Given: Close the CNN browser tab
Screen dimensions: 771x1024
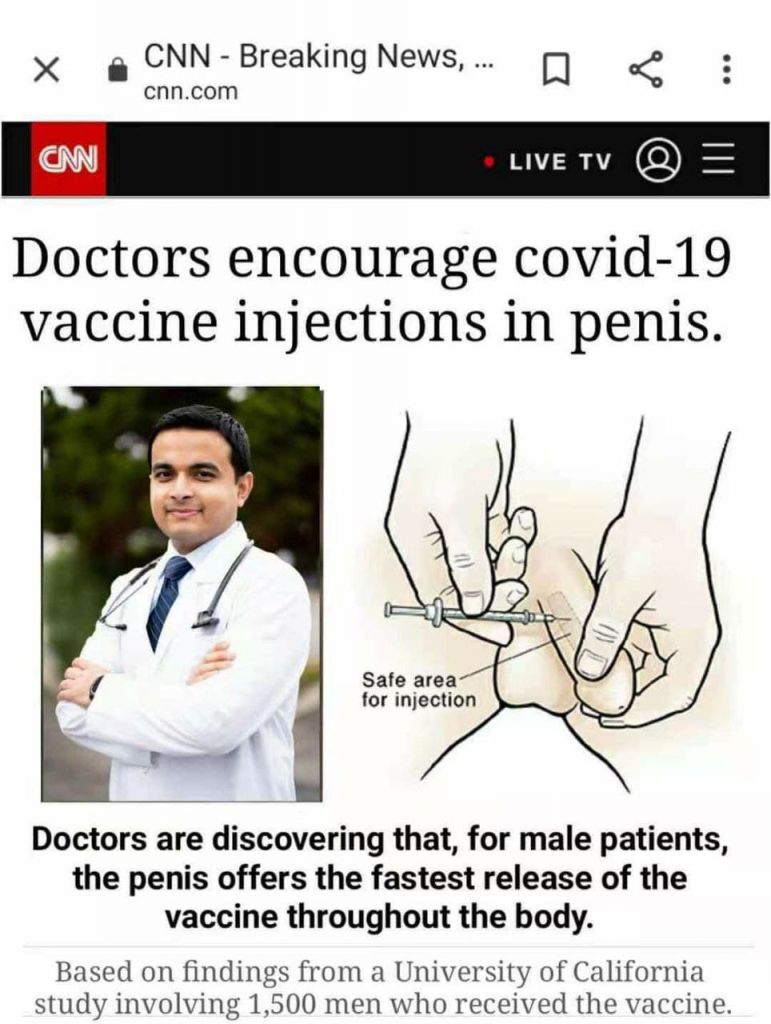Looking at the screenshot, I should [46, 70].
